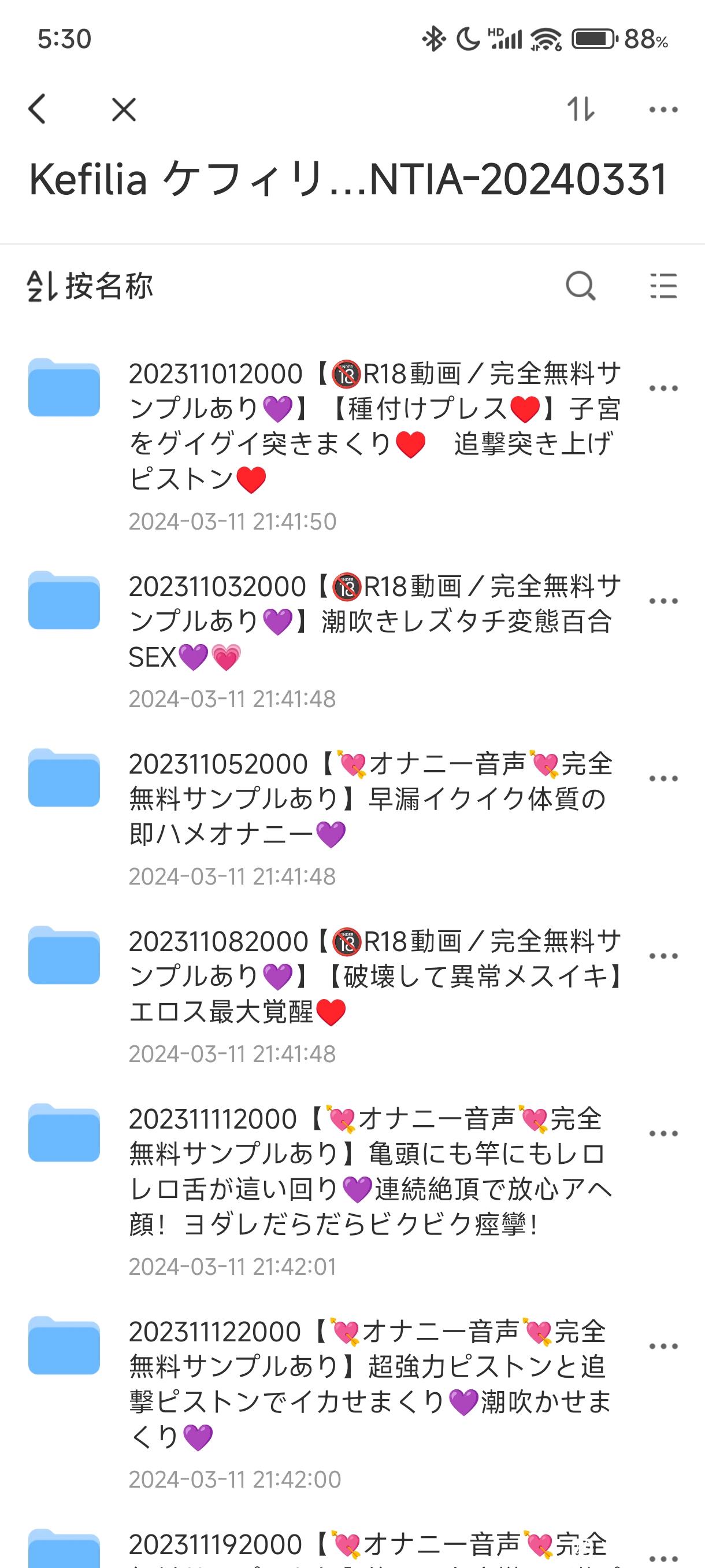Show more options for folder 202311012000
This screenshot has width=705, height=1568.
click(663, 389)
